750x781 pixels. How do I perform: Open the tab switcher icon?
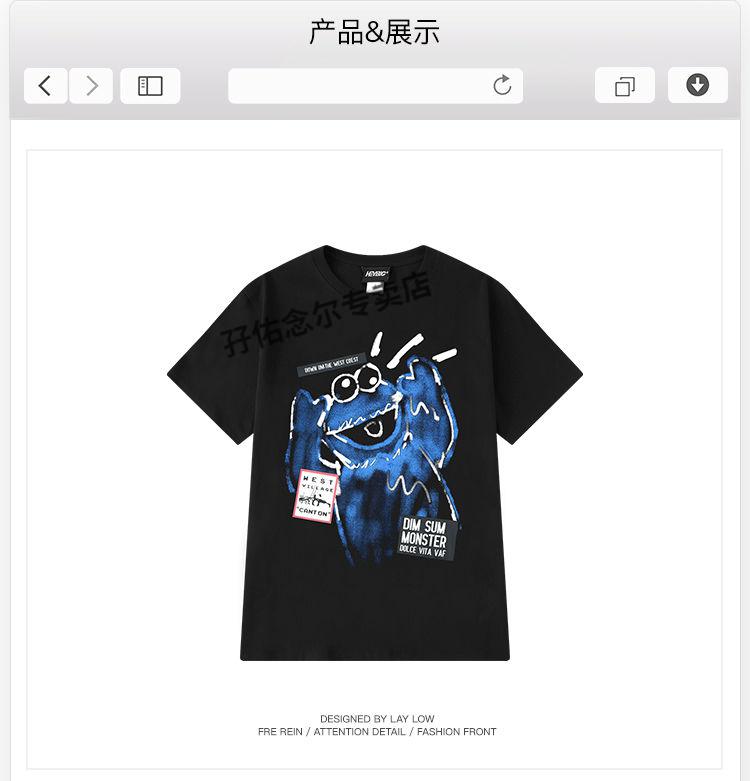coord(625,85)
